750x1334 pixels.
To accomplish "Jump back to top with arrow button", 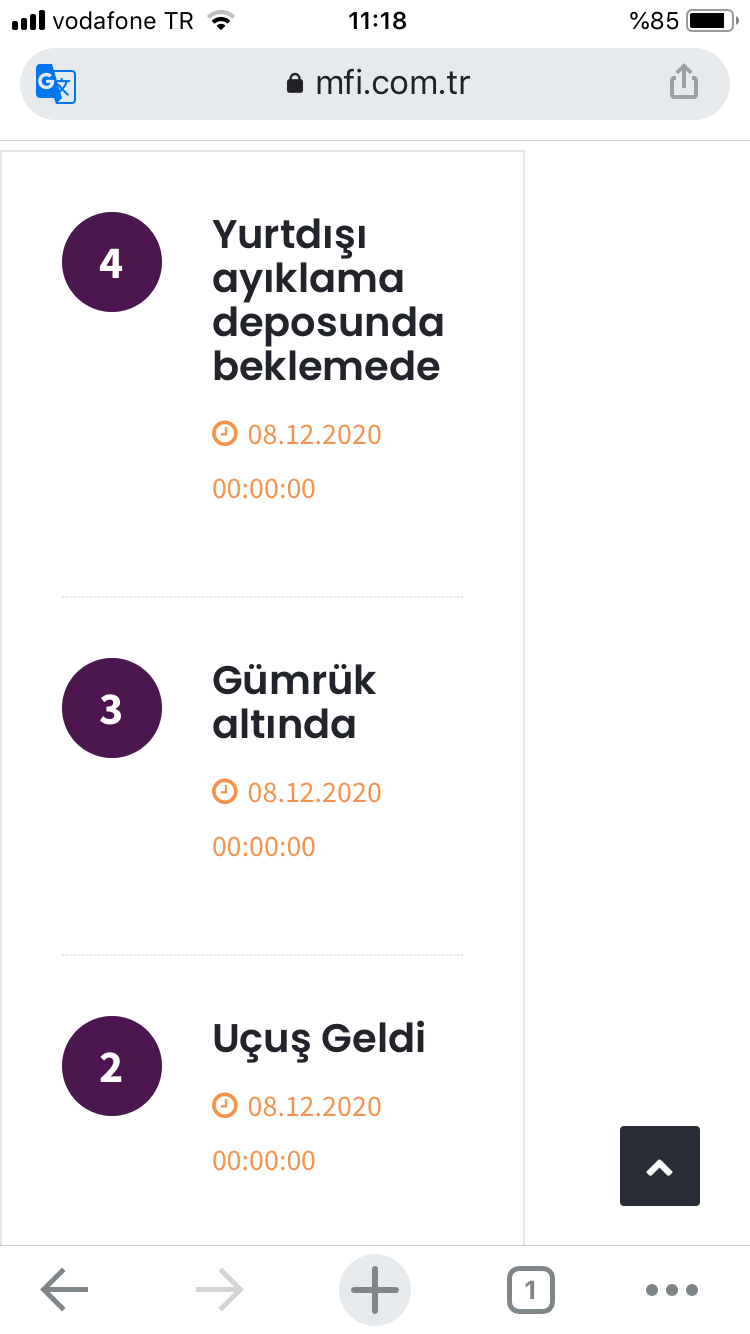I will tap(660, 1166).
